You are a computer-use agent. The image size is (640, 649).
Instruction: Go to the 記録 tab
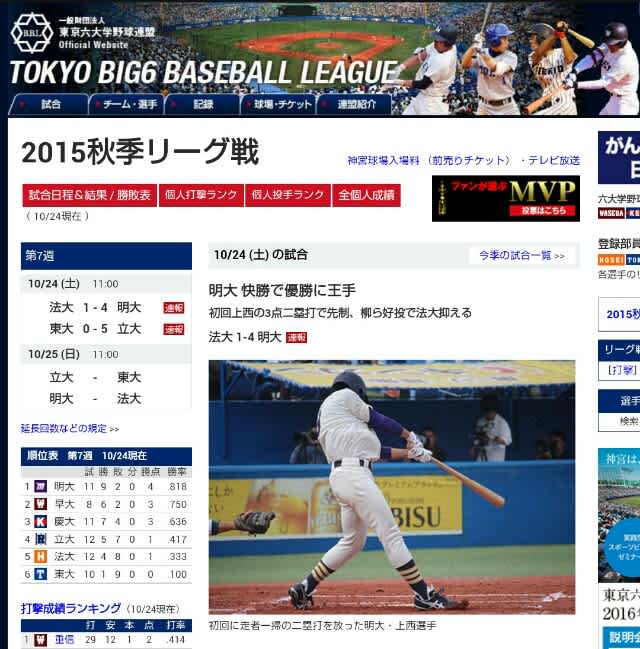pyautogui.click(x=203, y=104)
